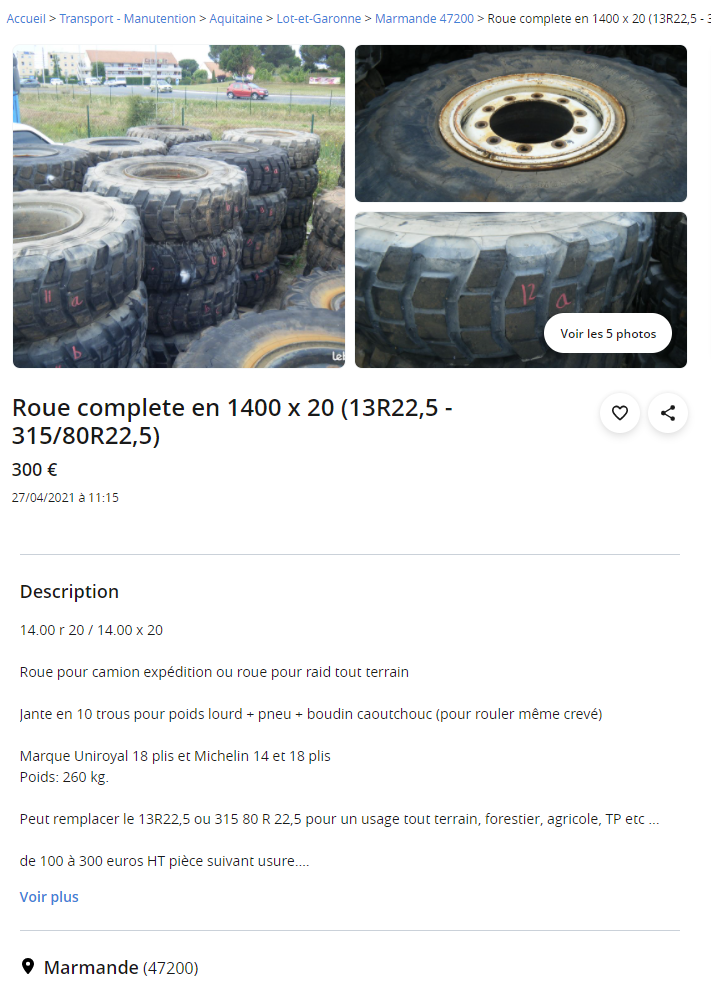Open the Marmande 47200 breadcrumb link
Image resolution: width=711 pixels, height=986 pixels.
pyautogui.click(x=424, y=19)
